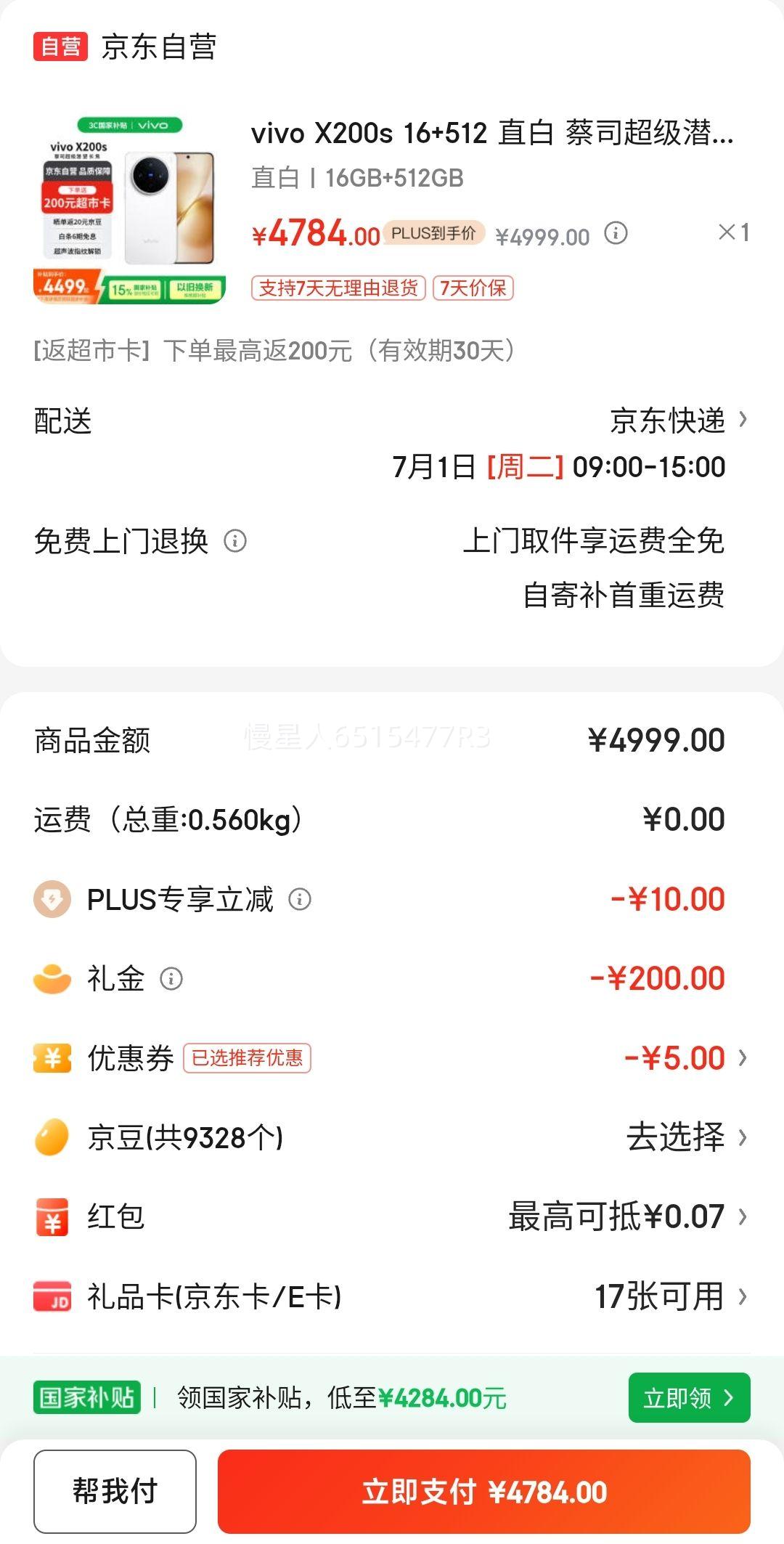Show info about 礼金 discount
This screenshot has height=1544, width=784.
click(x=171, y=978)
